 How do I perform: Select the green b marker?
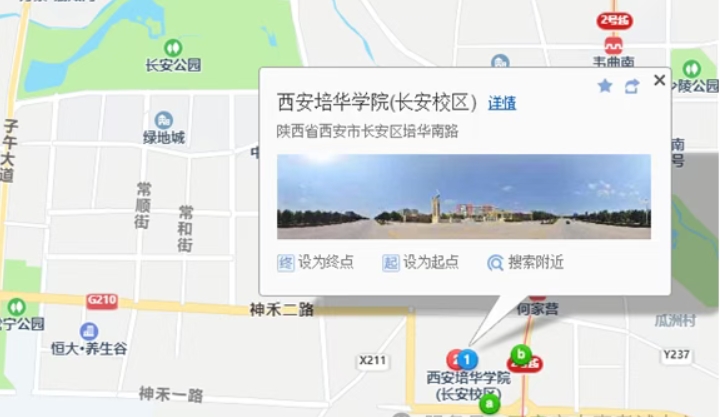point(520,353)
